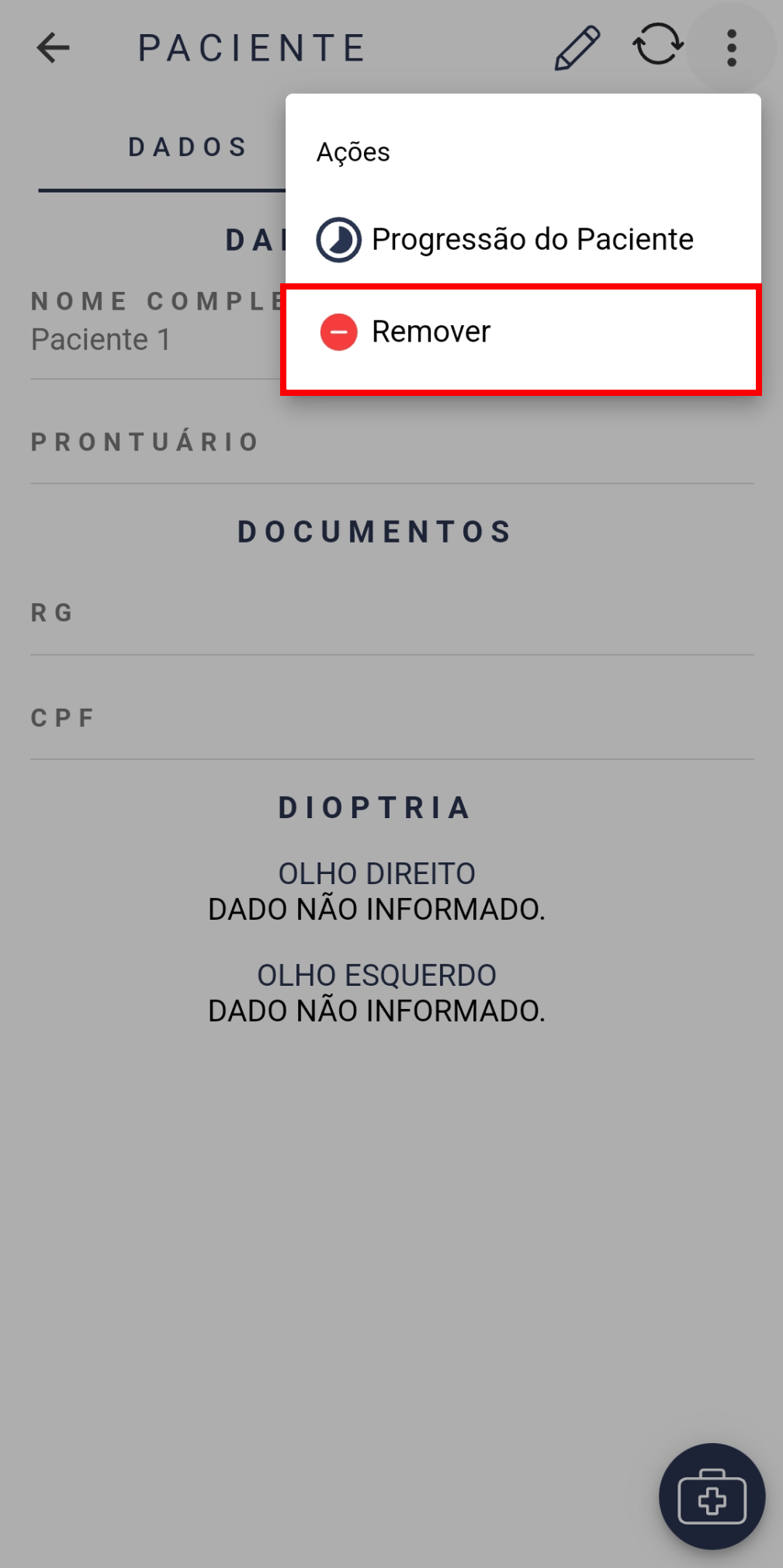Go back with the arrow icon
This screenshot has width=783, height=1568.
pos(54,48)
